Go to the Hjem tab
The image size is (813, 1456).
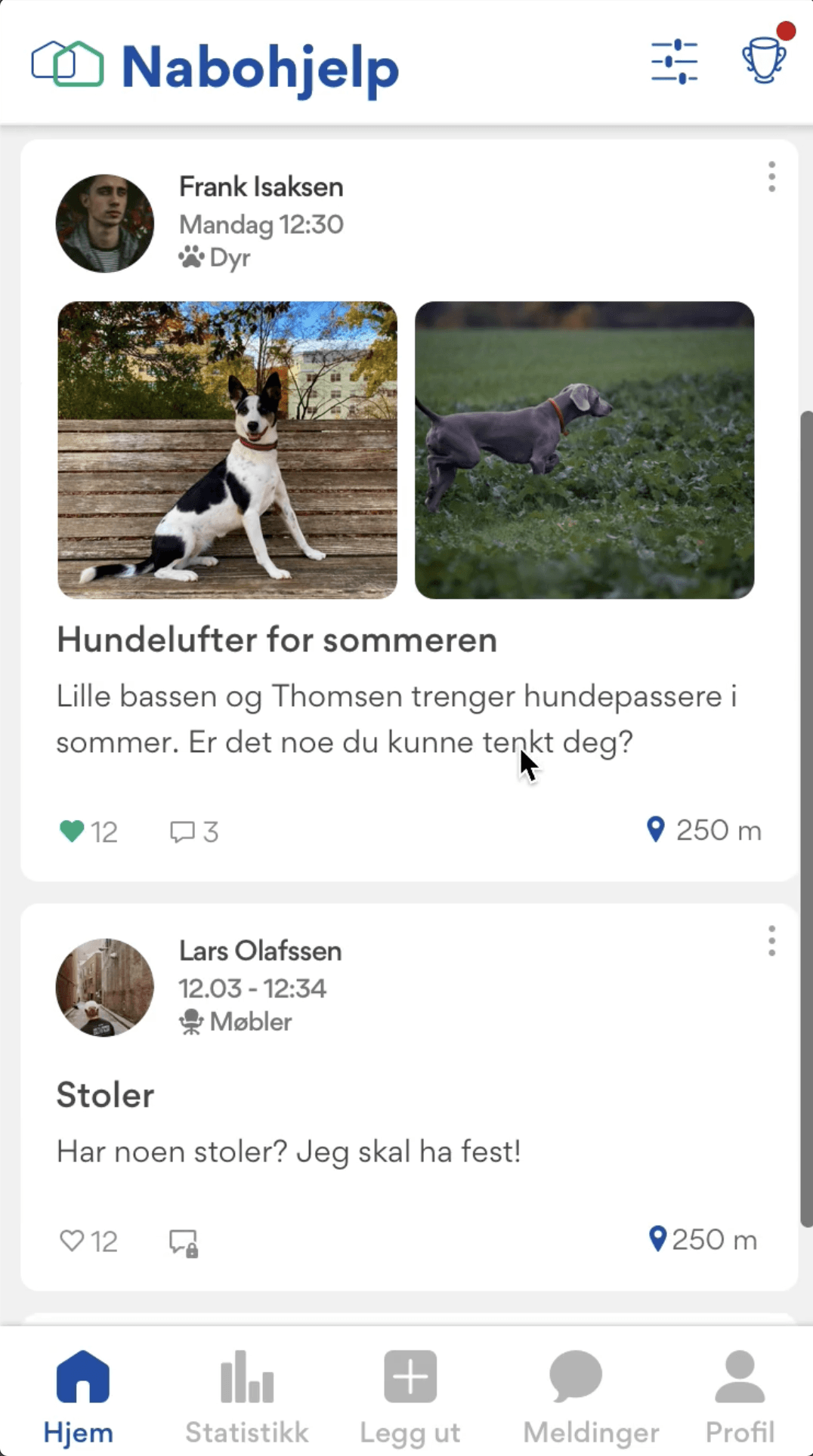pyautogui.click(x=79, y=1396)
